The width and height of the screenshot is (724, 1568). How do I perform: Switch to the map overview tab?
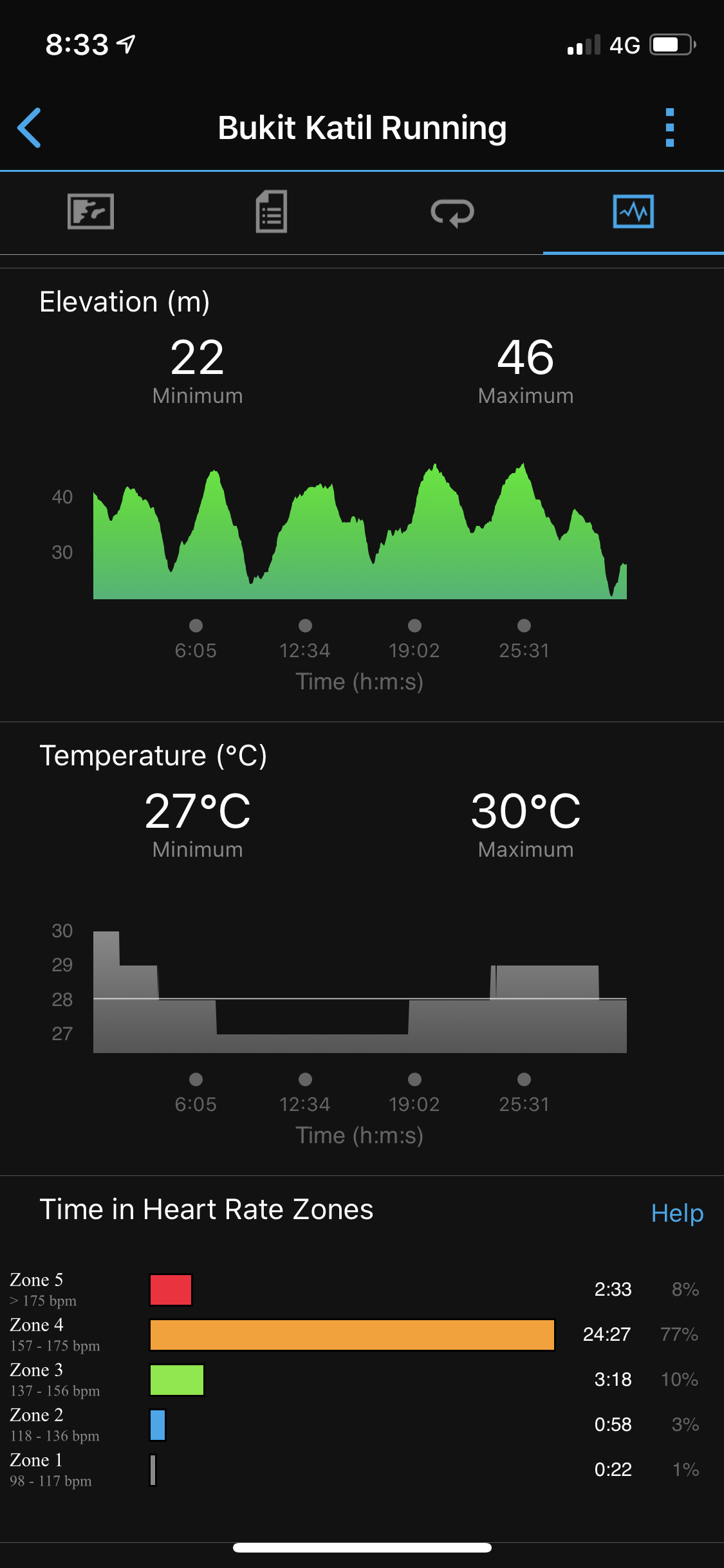click(91, 212)
